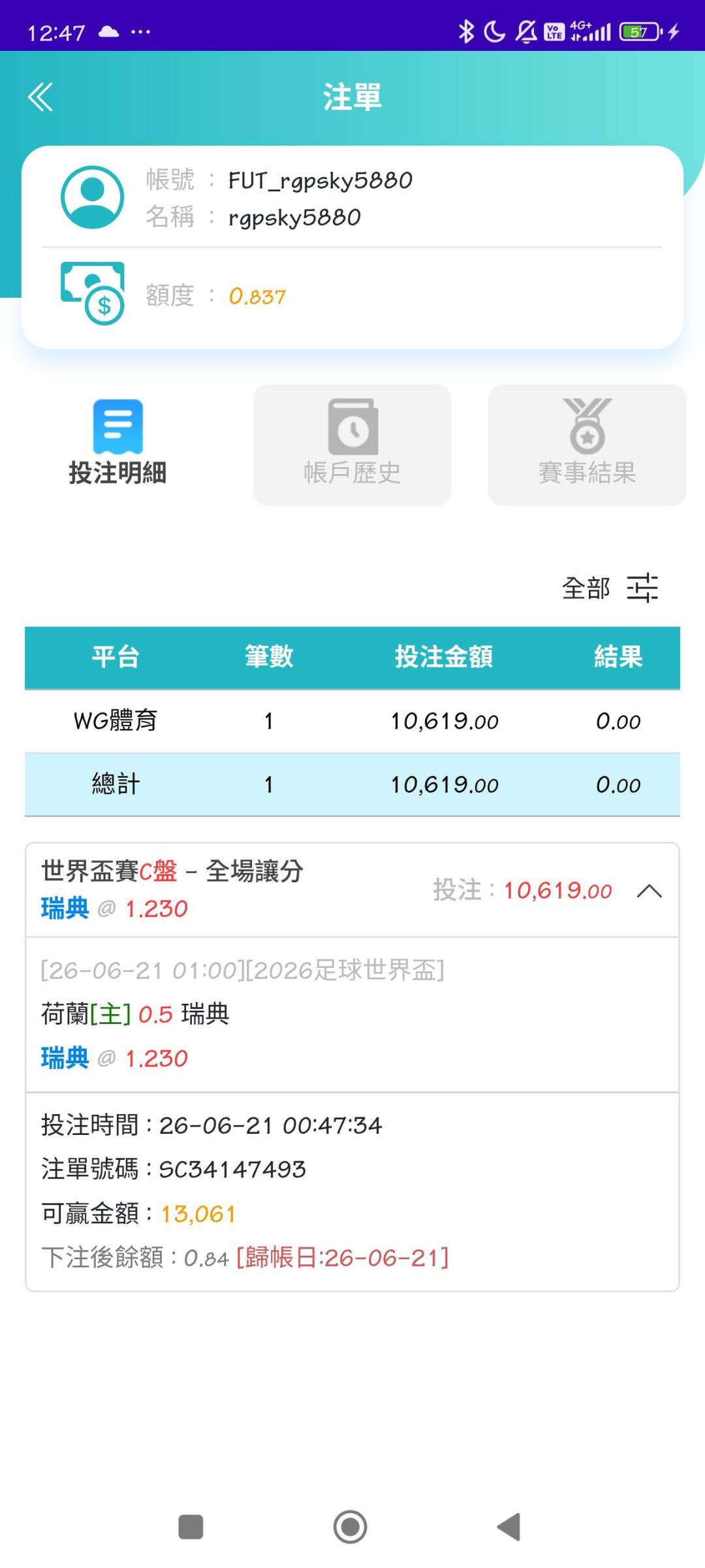Go back using the double-chevron arrow
Image resolution: width=705 pixels, height=1568 pixels.
point(40,97)
